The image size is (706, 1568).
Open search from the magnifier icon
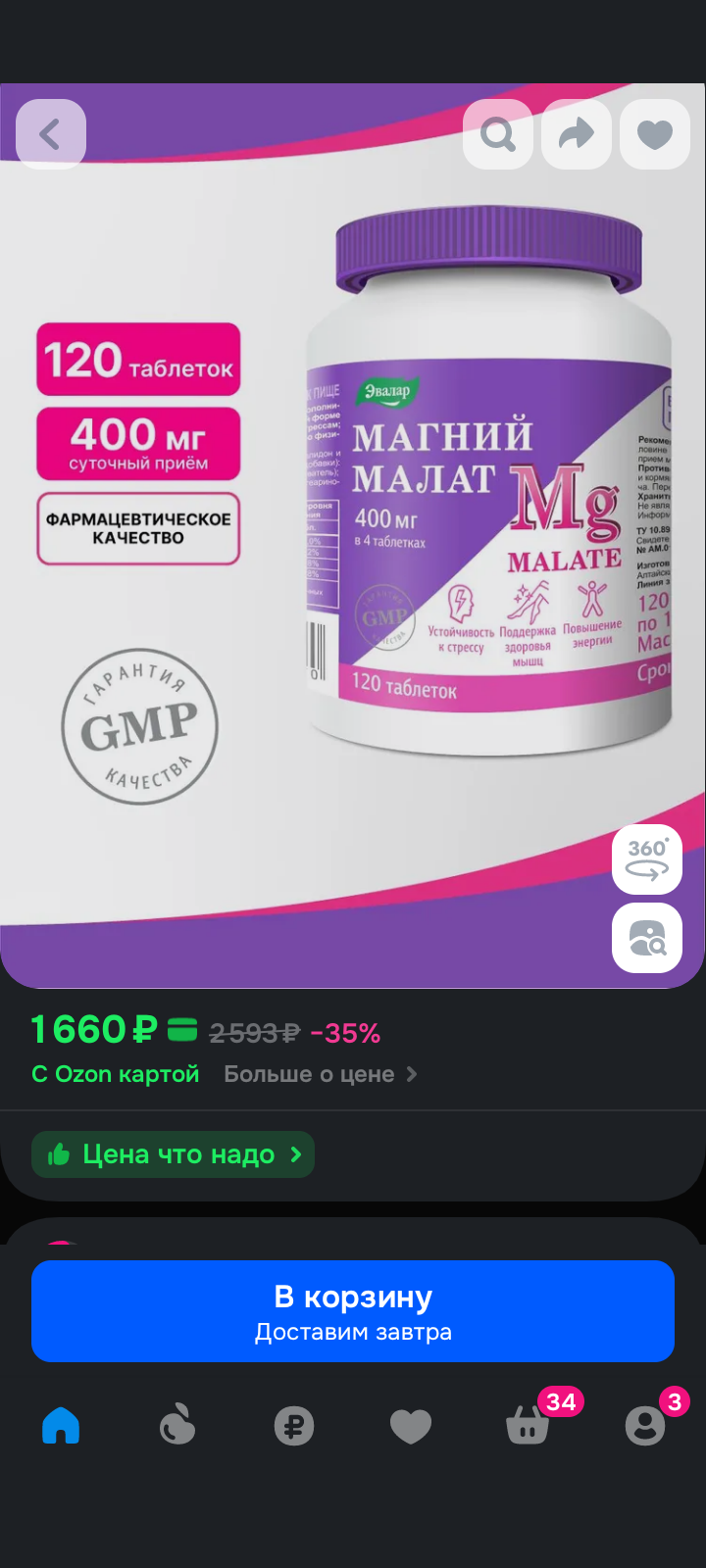498,134
